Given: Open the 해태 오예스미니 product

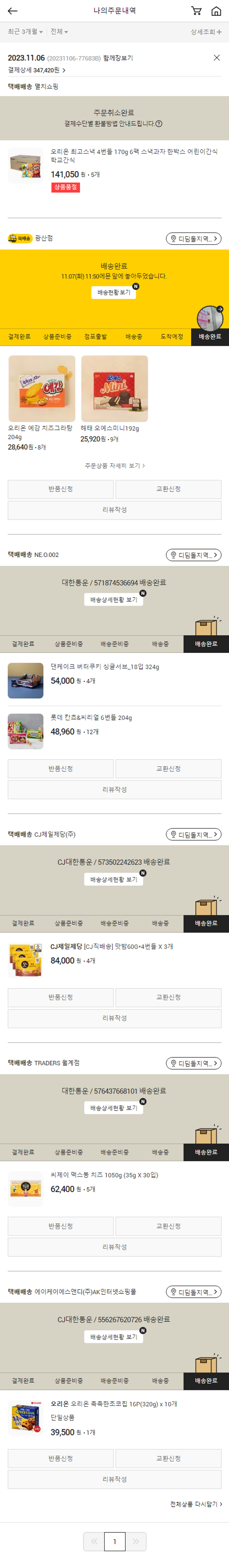Looking at the screenshot, I should [x=114, y=390].
